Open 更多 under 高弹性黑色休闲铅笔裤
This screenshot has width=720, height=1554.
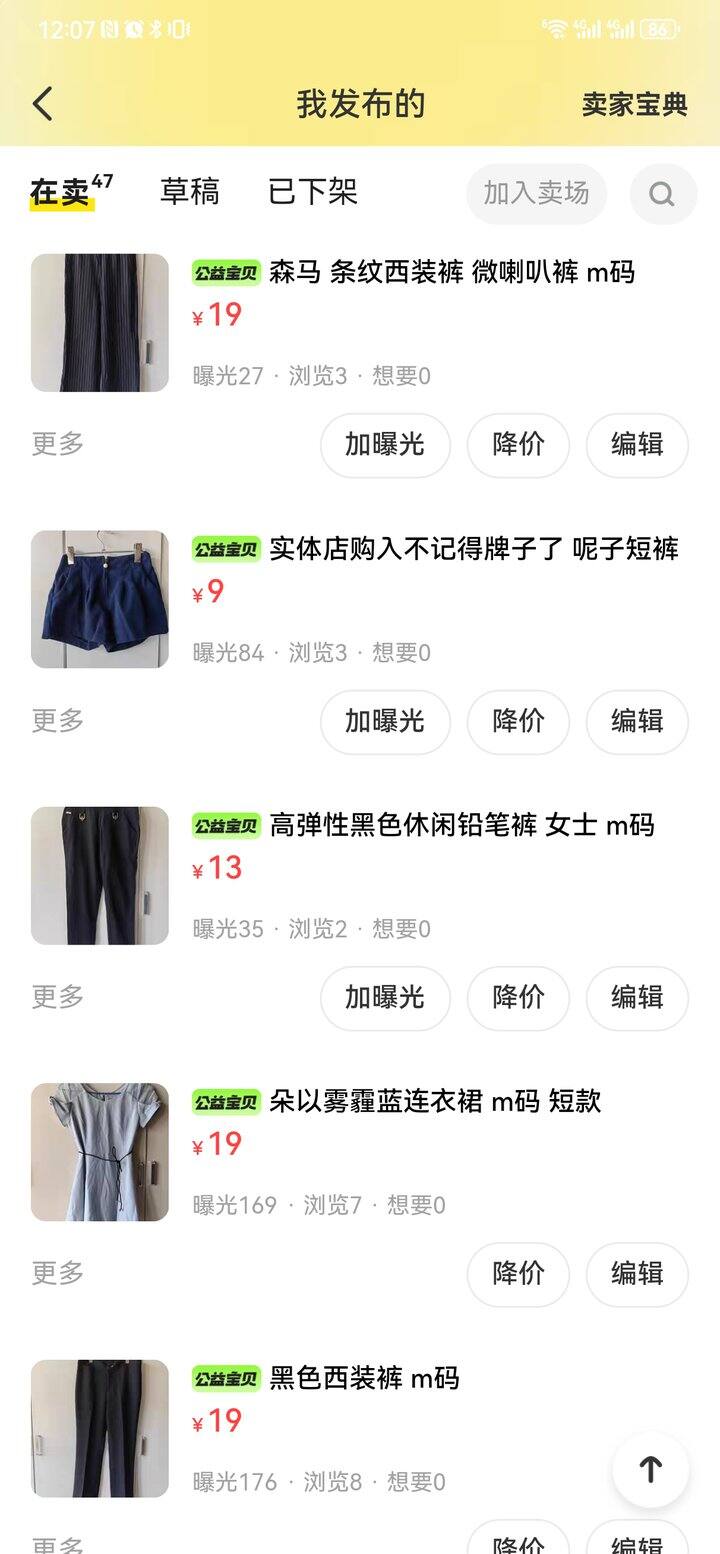[x=58, y=997]
